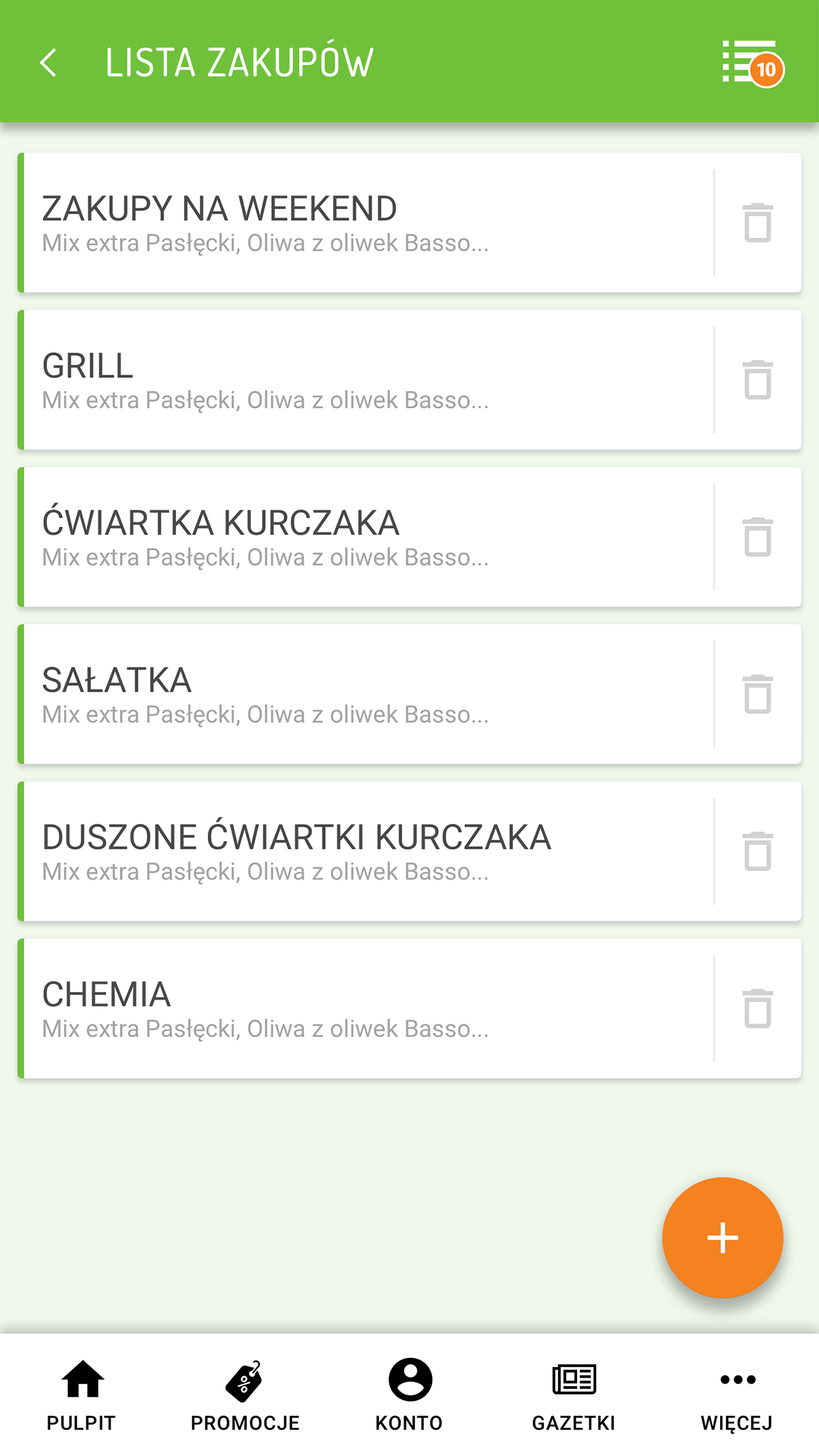Delete the GRILL list
Viewport: 819px width, 1456px height.
click(757, 380)
